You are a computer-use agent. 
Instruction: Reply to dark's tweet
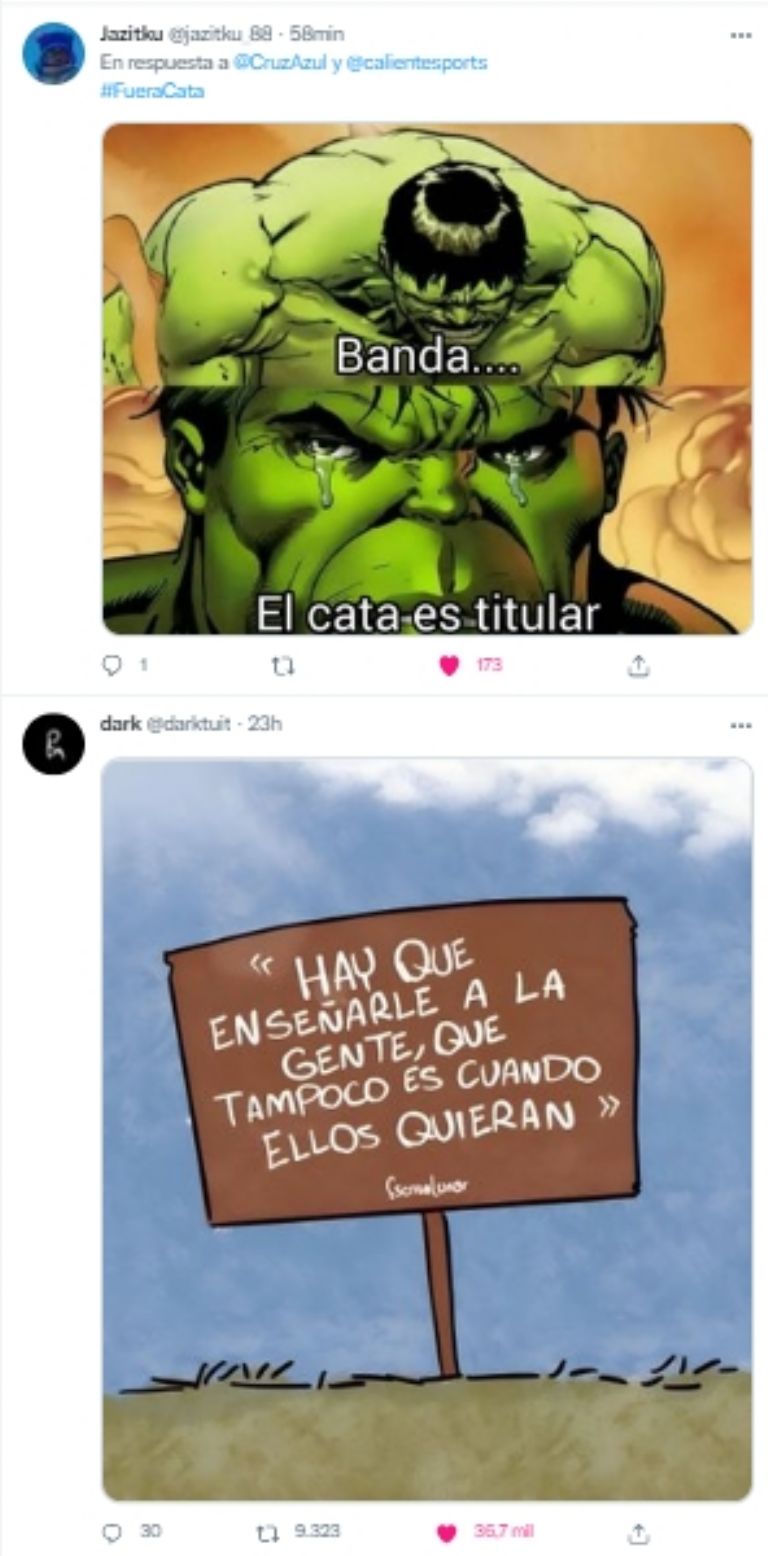(x=112, y=1532)
